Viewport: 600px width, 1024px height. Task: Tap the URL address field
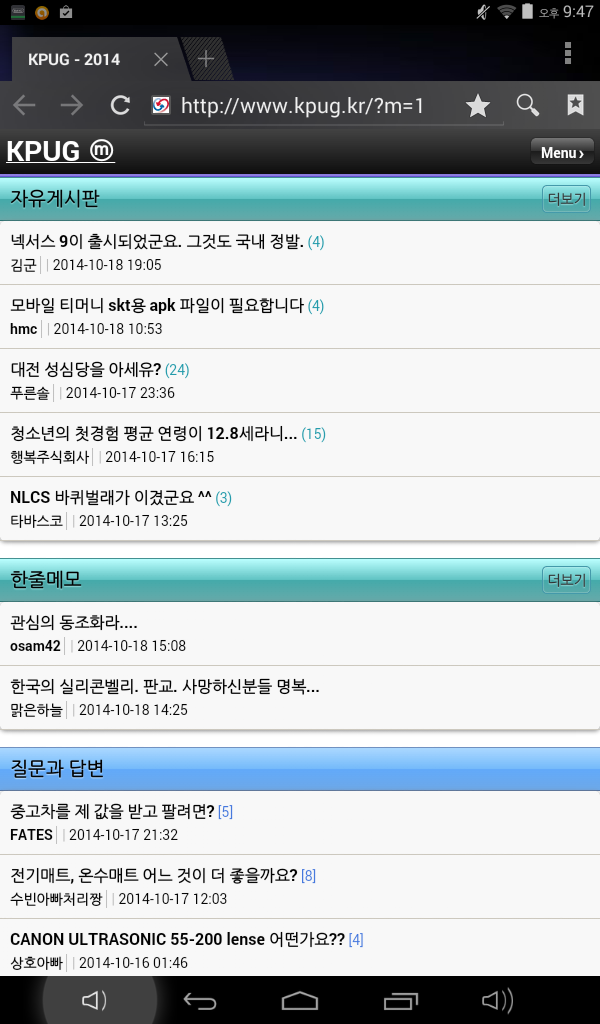(x=300, y=106)
